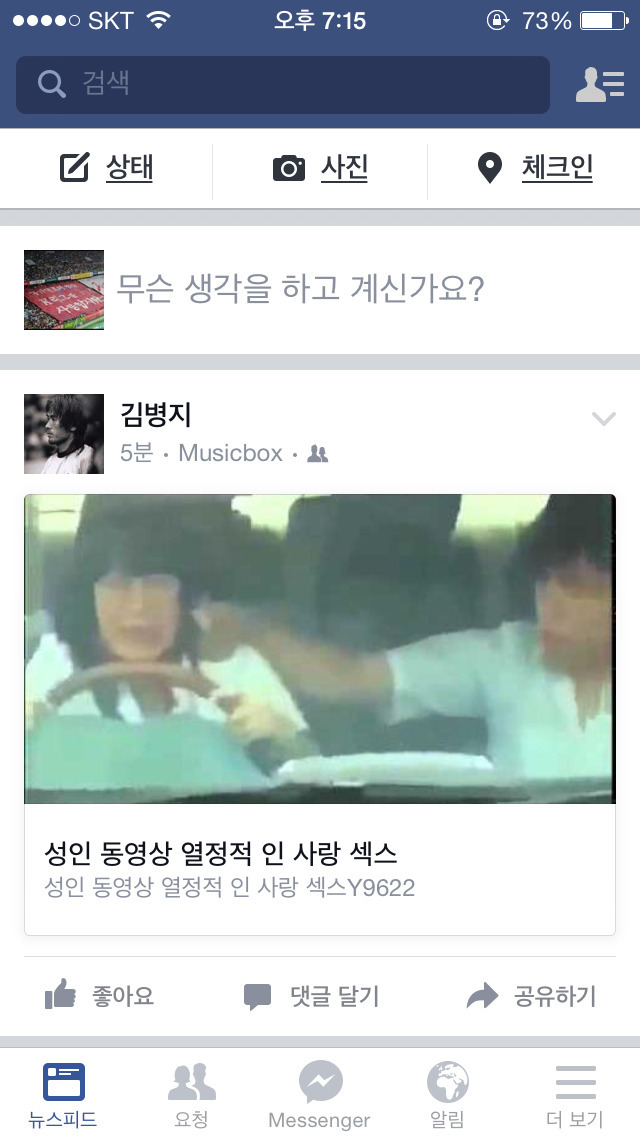Open the 알림 notifications tab
640x1136 pixels.
click(447, 1094)
